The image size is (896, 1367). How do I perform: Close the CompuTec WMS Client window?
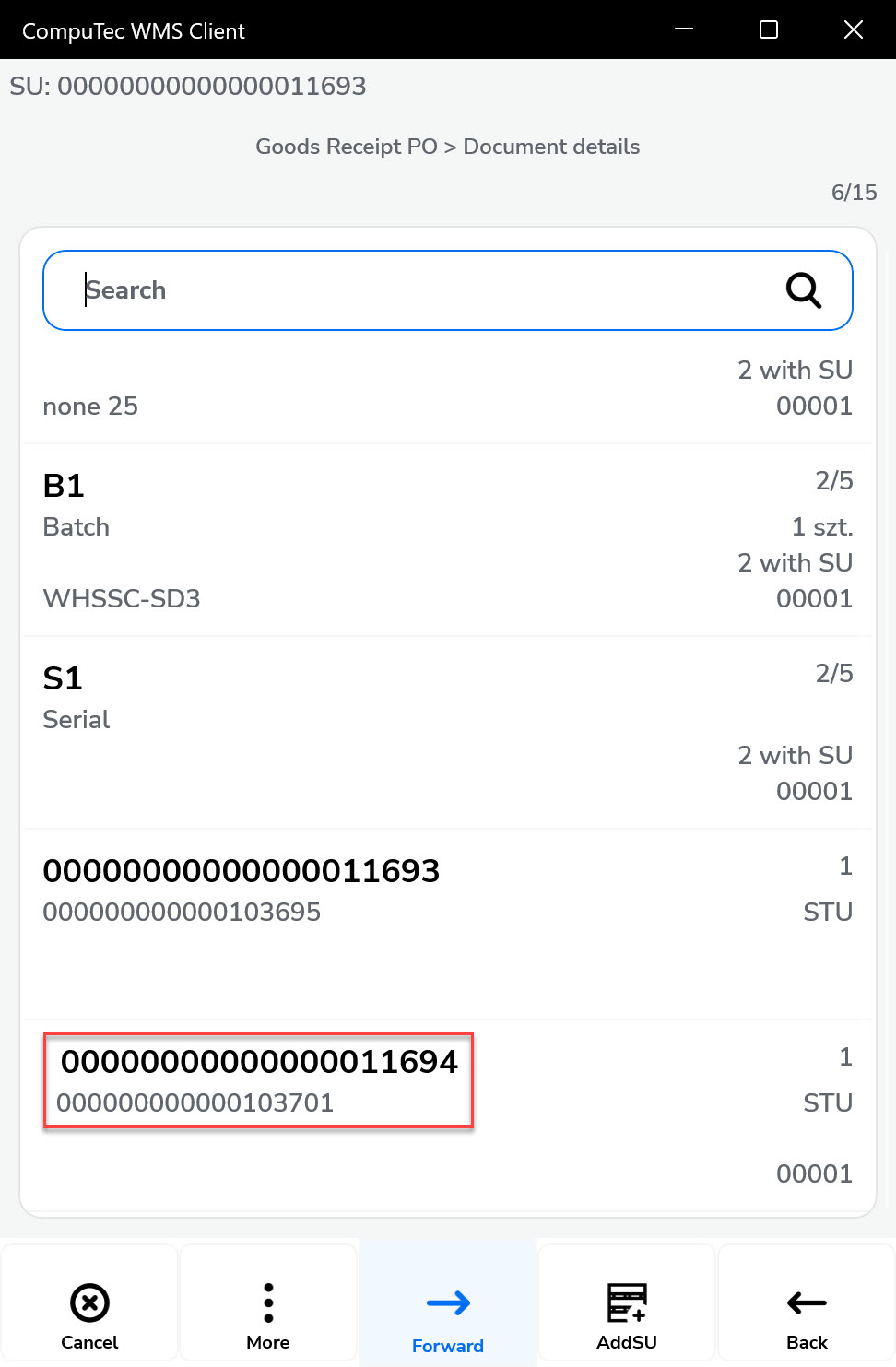click(854, 30)
